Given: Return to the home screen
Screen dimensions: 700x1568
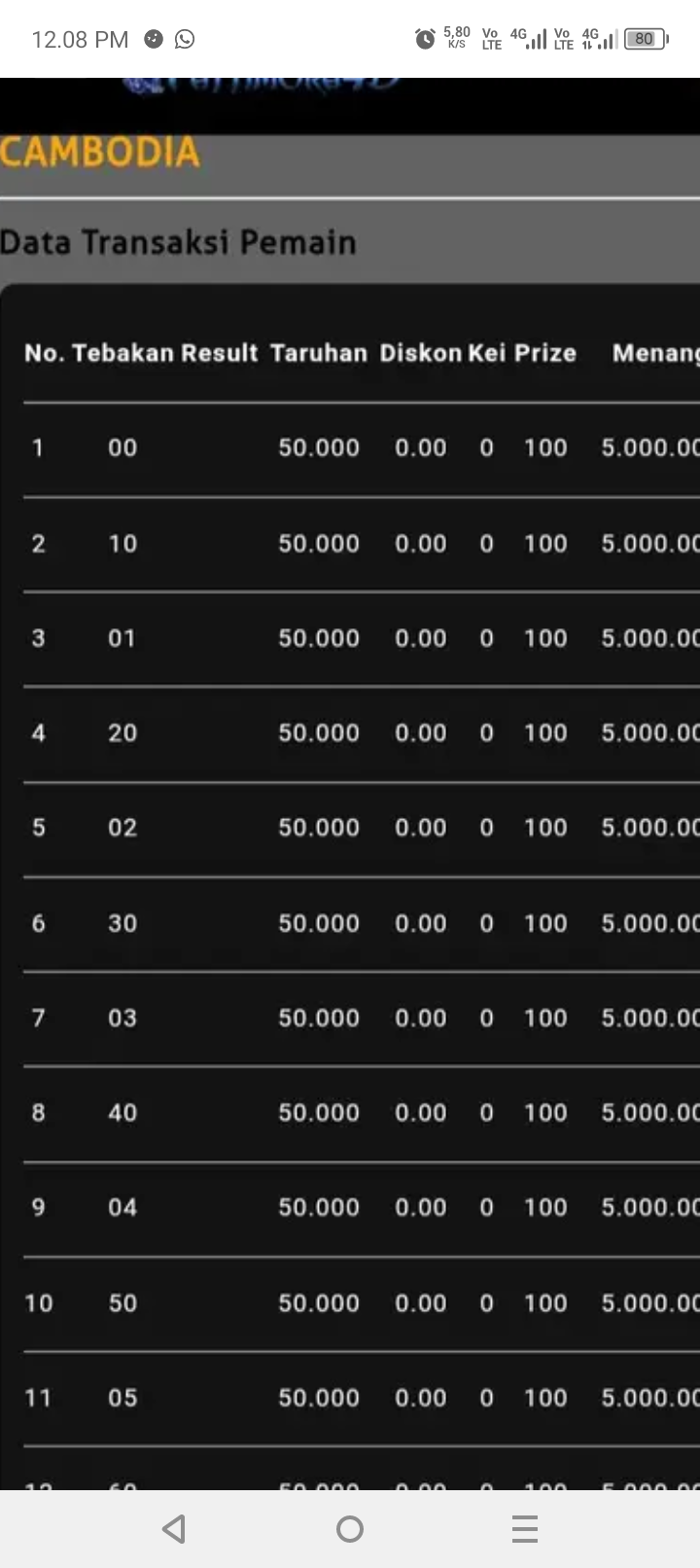Looking at the screenshot, I should click(x=350, y=1529).
